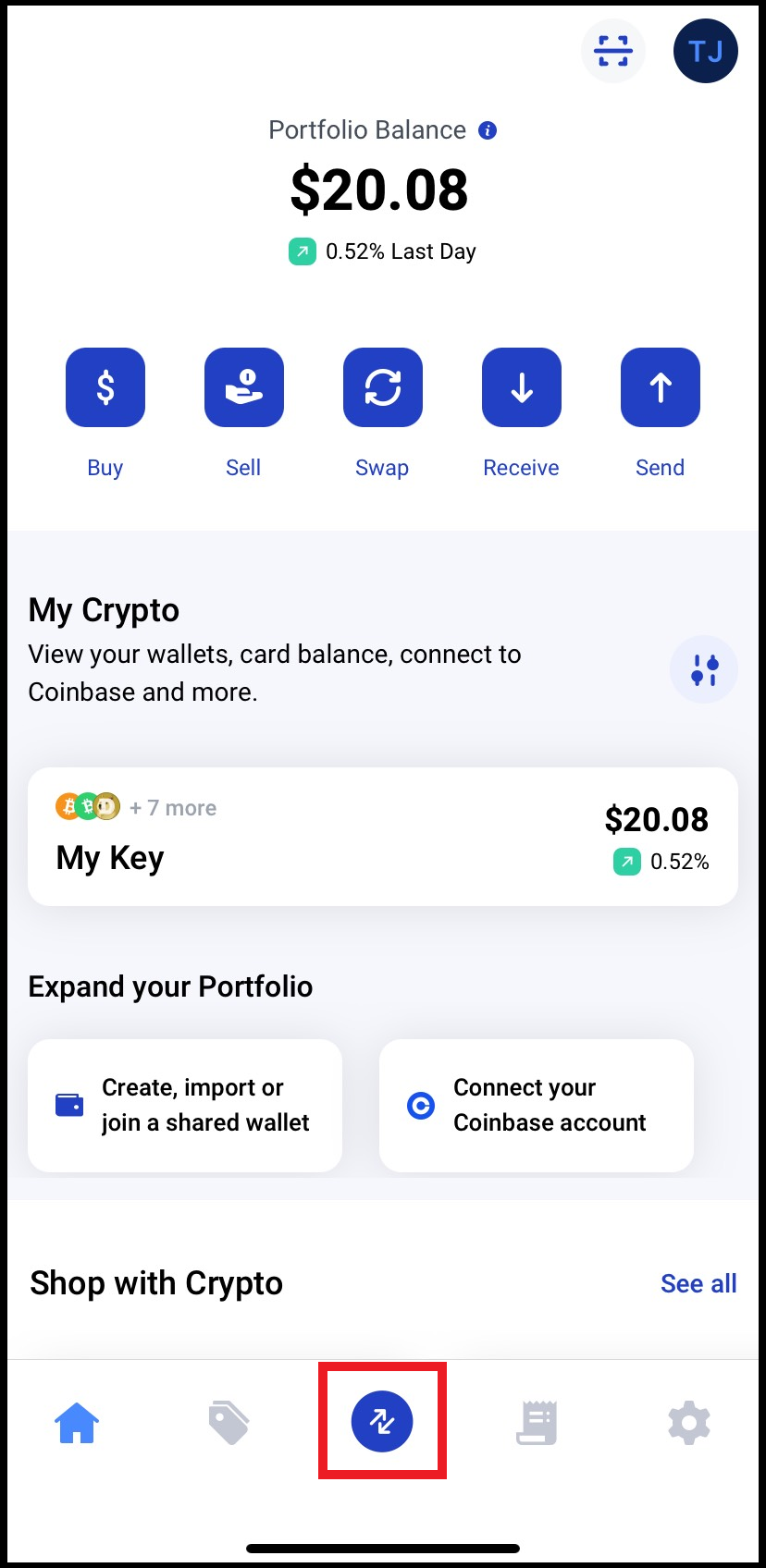Tap the Sell button
The height and width of the screenshot is (1568, 766).
pos(244,387)
